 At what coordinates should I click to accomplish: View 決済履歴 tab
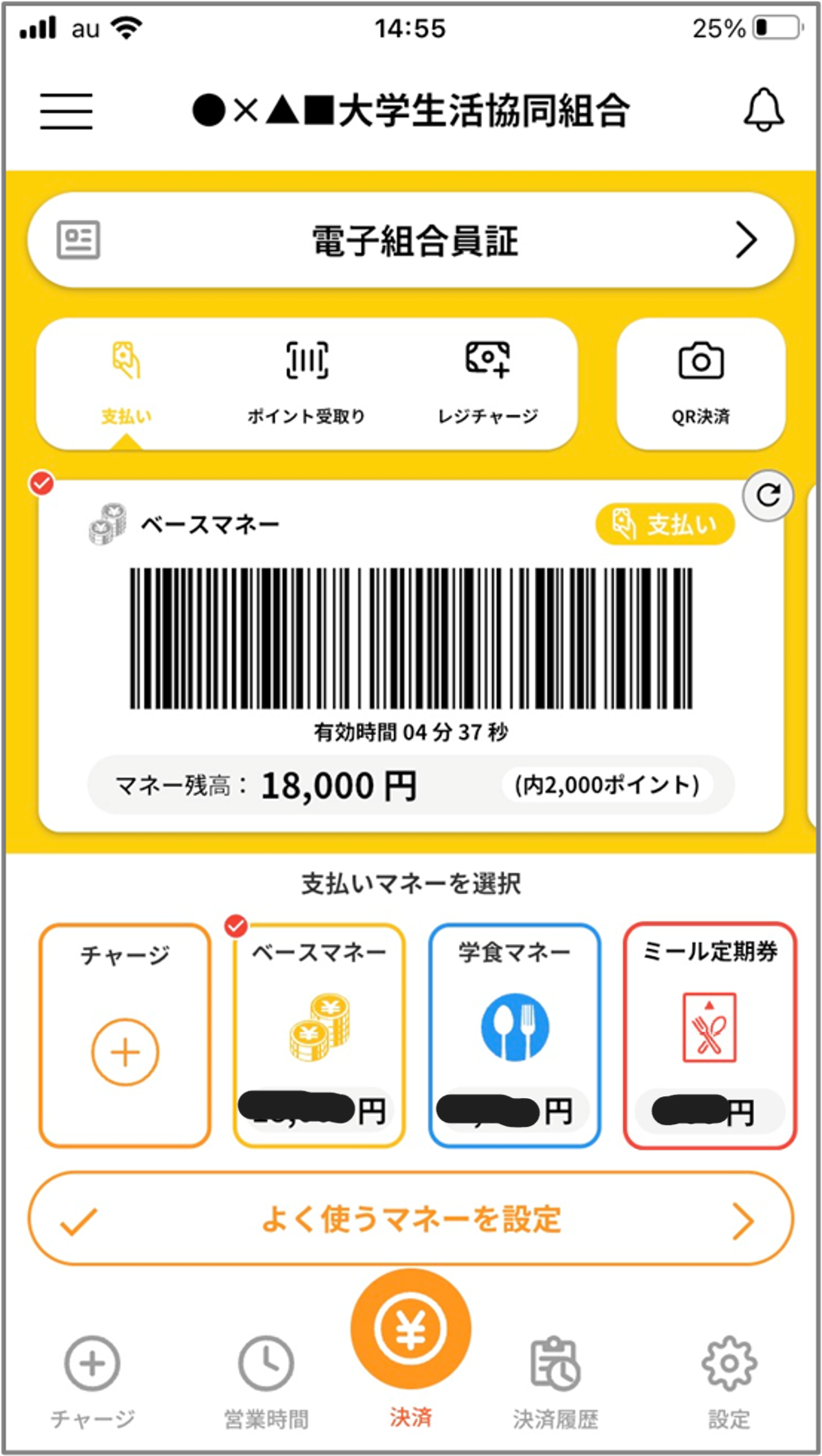[x=555, y=1381]
